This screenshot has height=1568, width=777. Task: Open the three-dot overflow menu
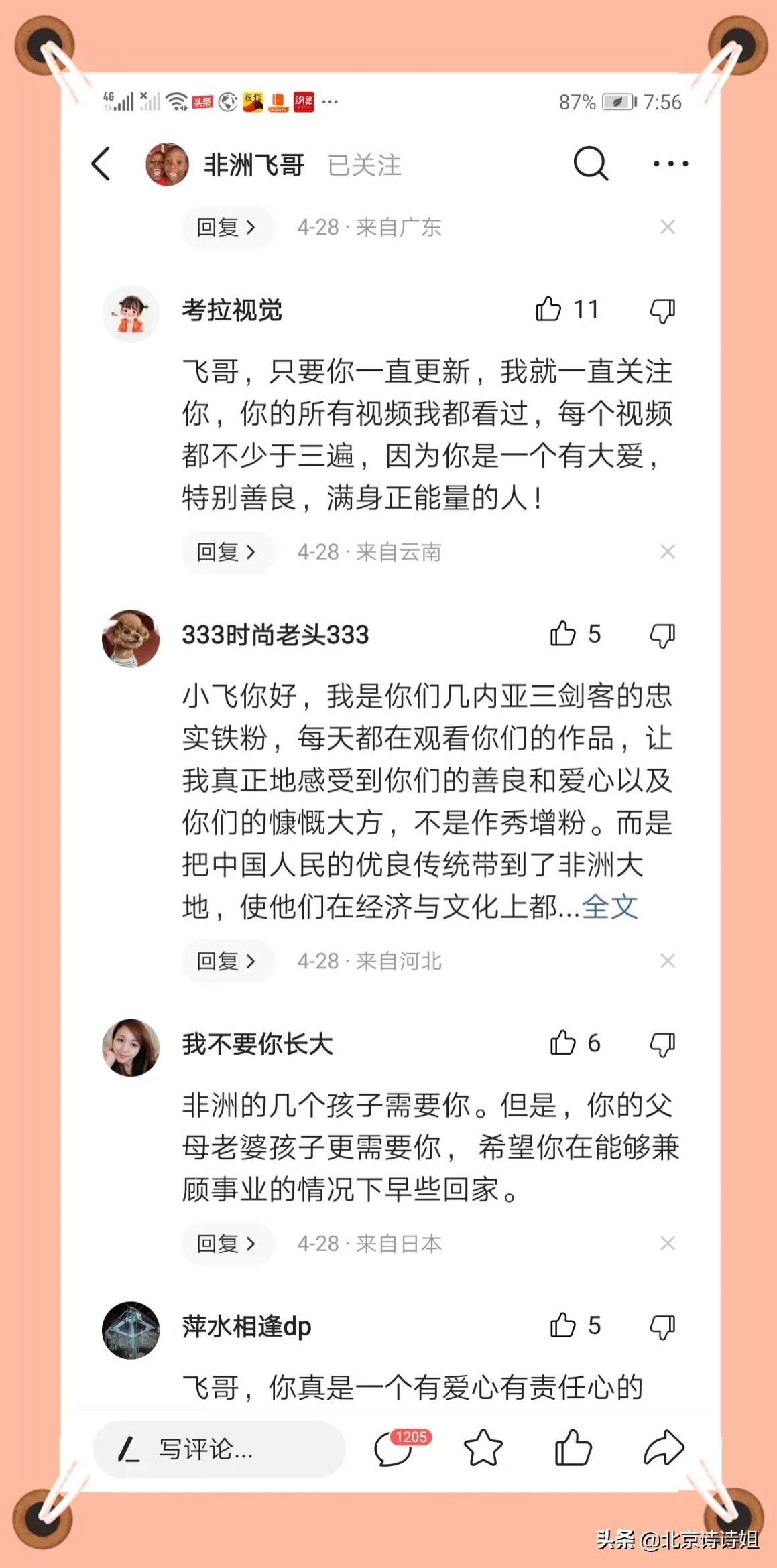pos(670,164)
